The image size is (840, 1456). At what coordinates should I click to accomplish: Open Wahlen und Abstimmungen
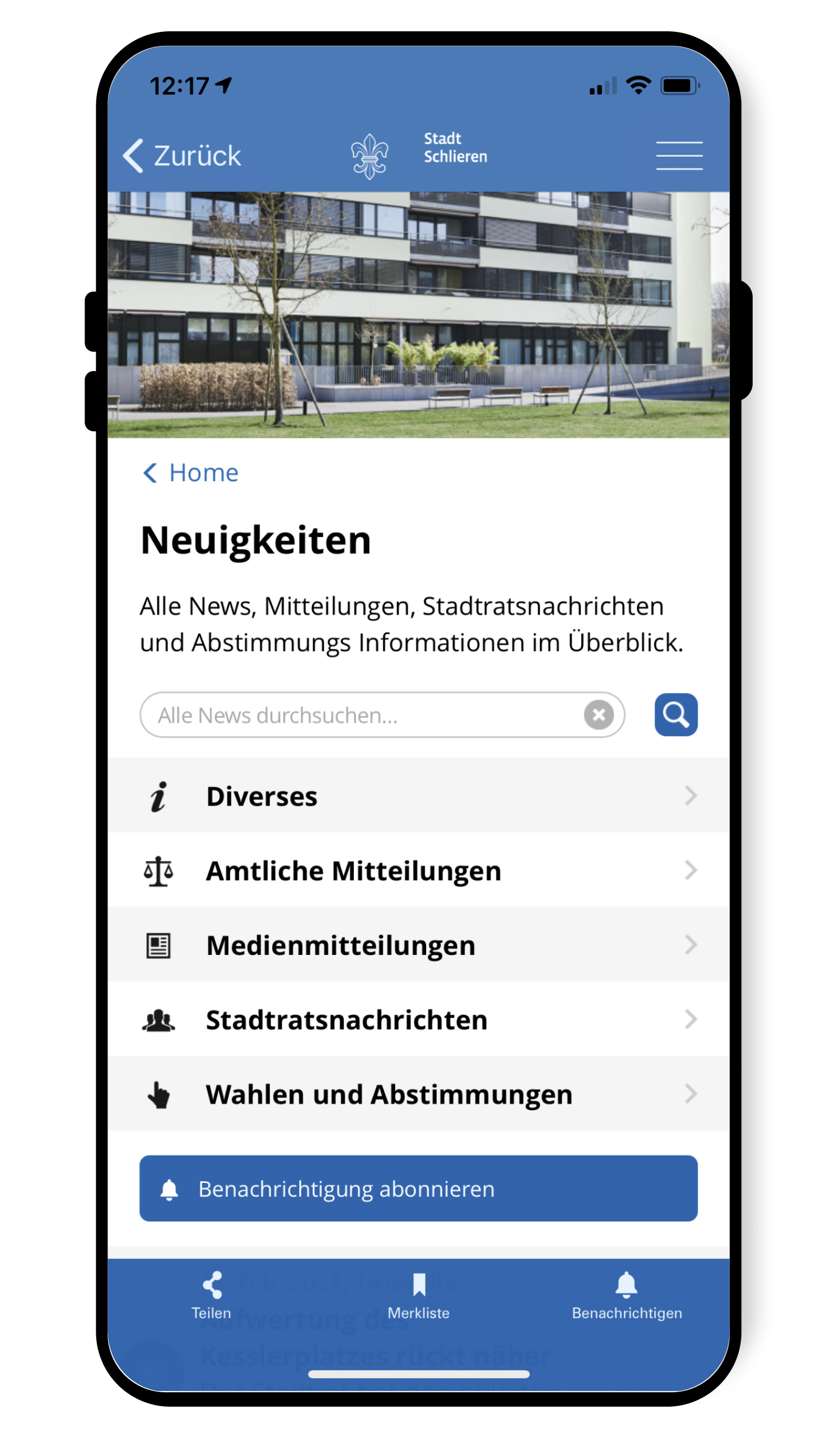click(x=418, y=1094)
